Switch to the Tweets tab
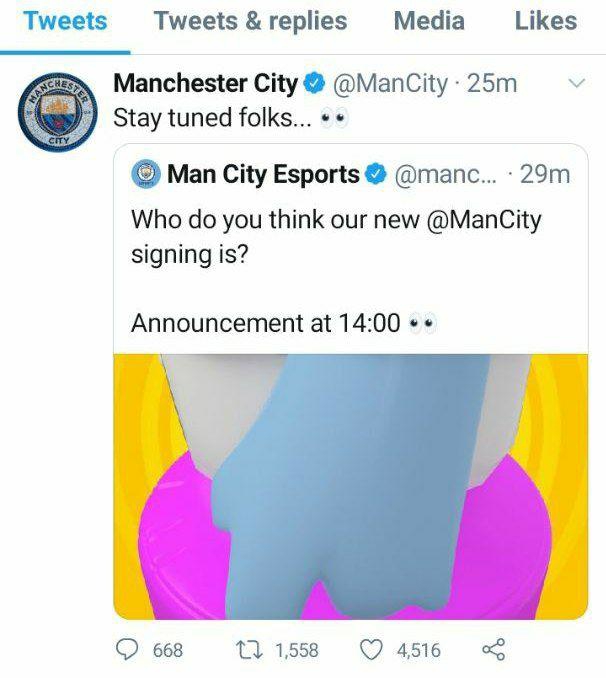The image size is (606, 678). [64, 21]
